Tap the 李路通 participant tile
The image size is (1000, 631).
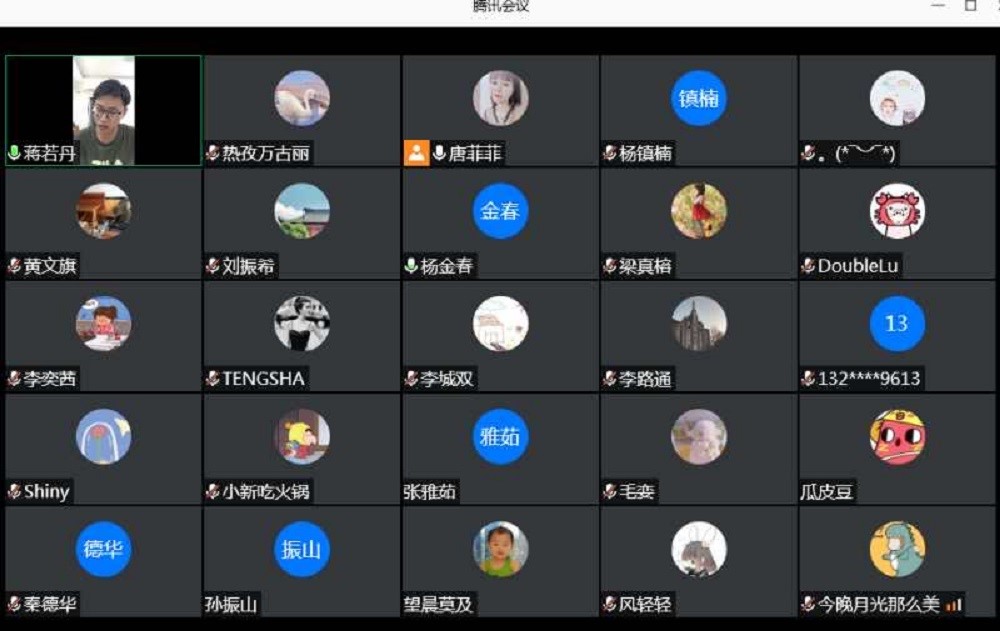point(699,336)
